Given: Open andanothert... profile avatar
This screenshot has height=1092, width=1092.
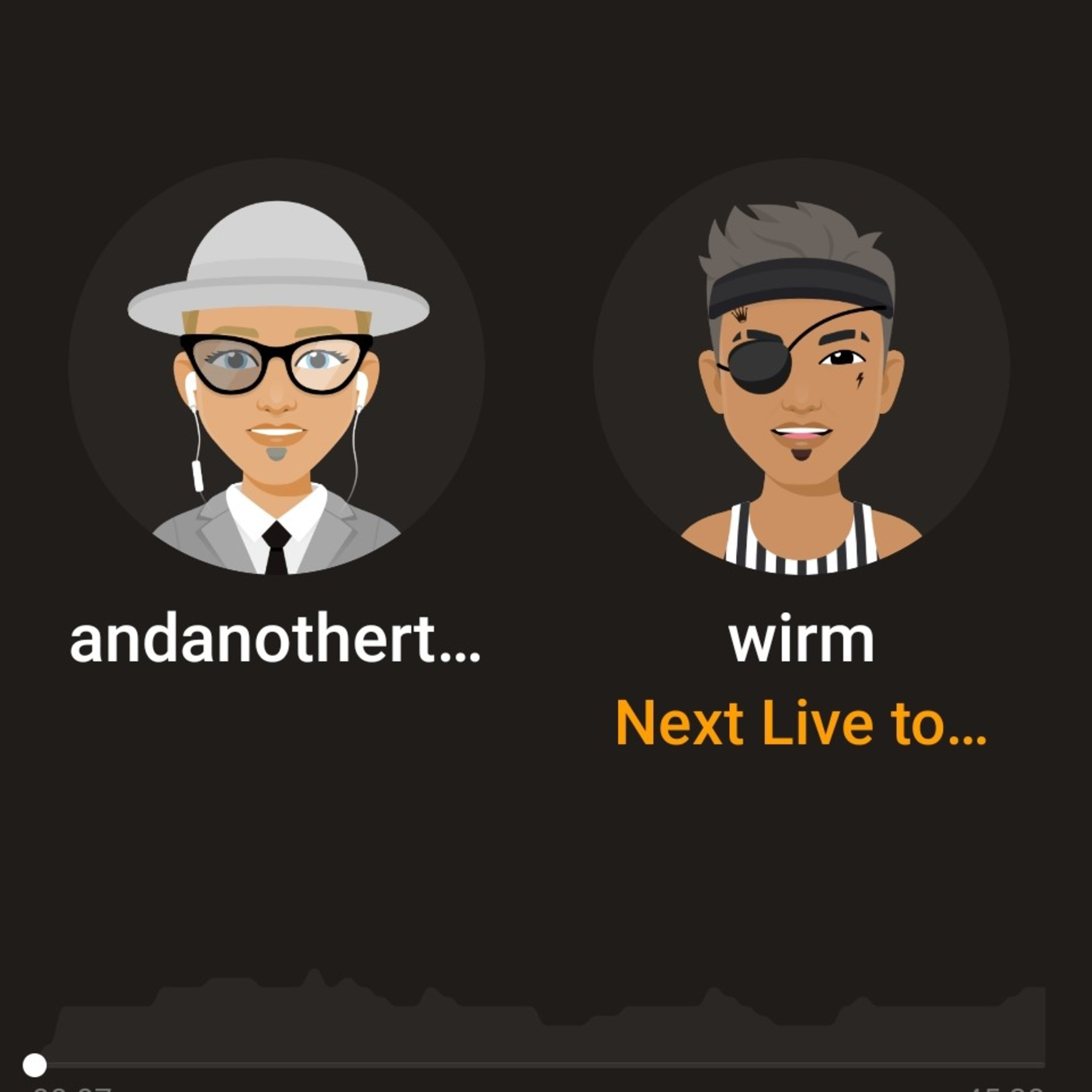Looking at the screenshot, I should coord(276,366).
